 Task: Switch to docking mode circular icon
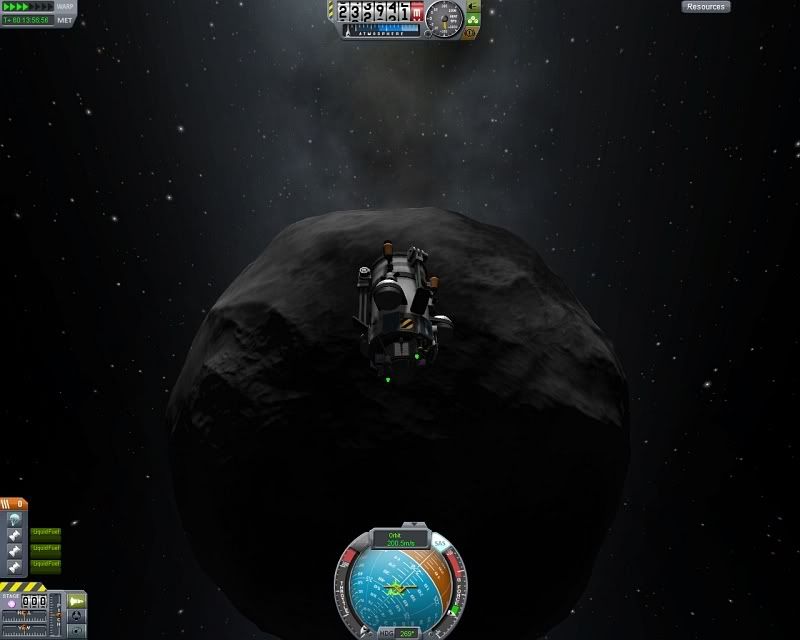76,616
